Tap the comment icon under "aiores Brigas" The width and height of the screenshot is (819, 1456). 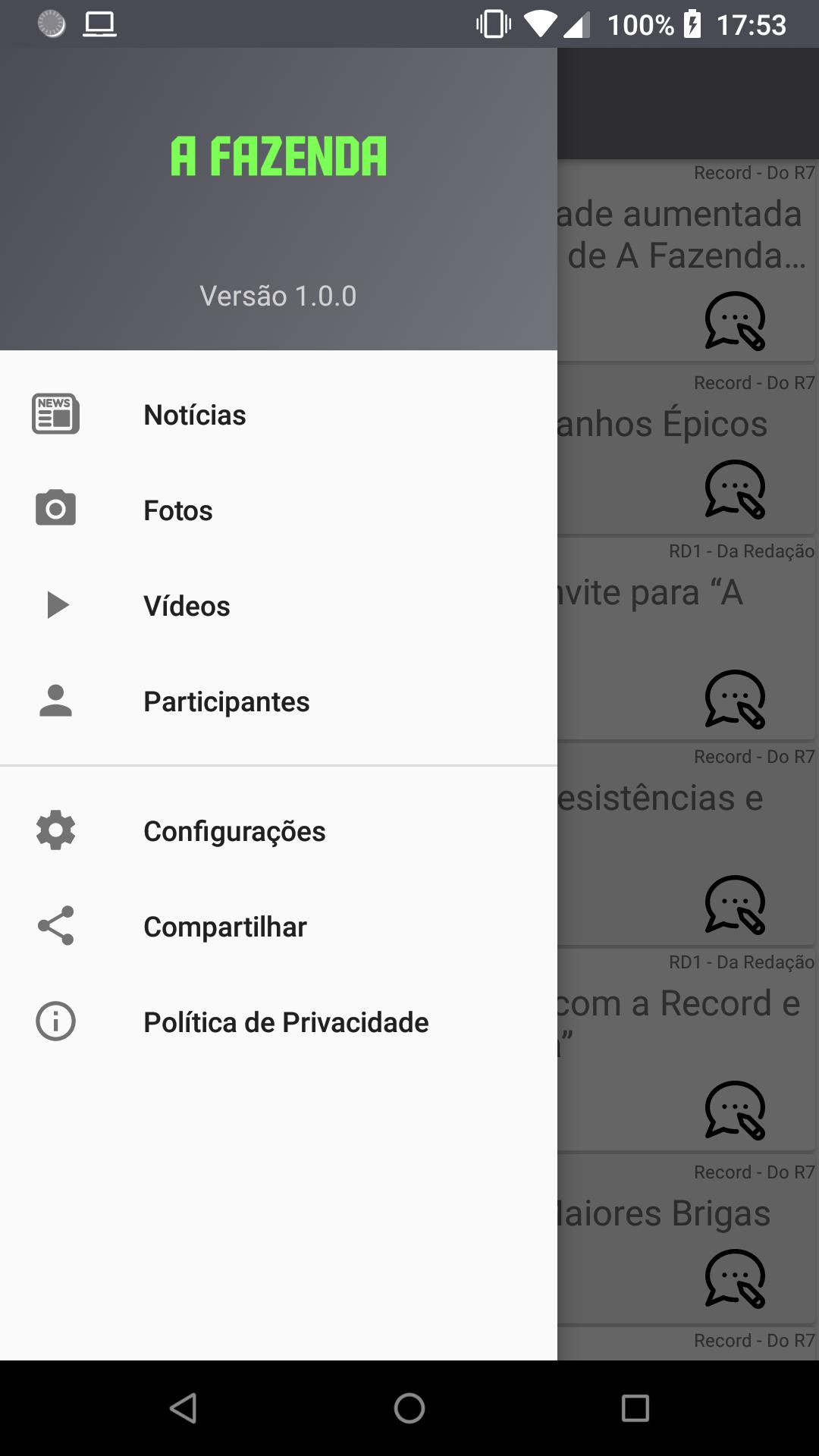coord(735,1279)
